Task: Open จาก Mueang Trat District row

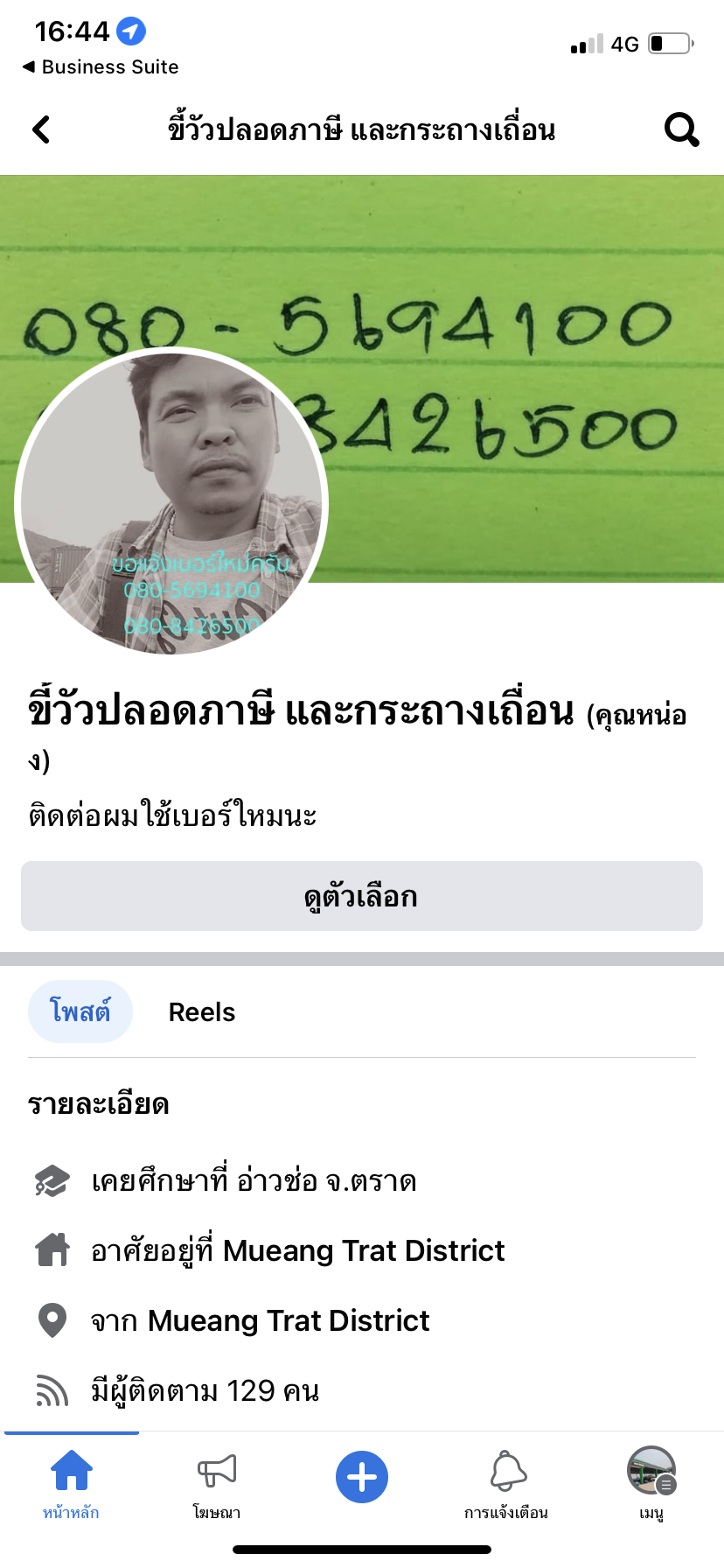Action: [x=261, y=1320]
